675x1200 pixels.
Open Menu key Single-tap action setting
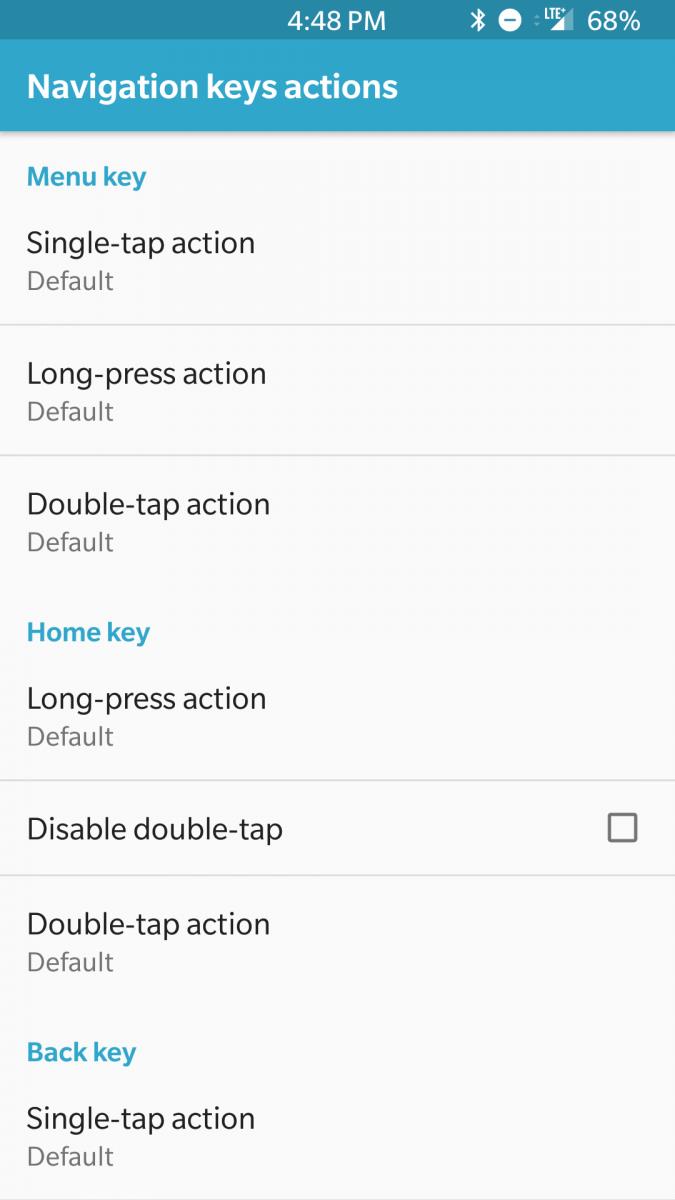tap(337, 260)
